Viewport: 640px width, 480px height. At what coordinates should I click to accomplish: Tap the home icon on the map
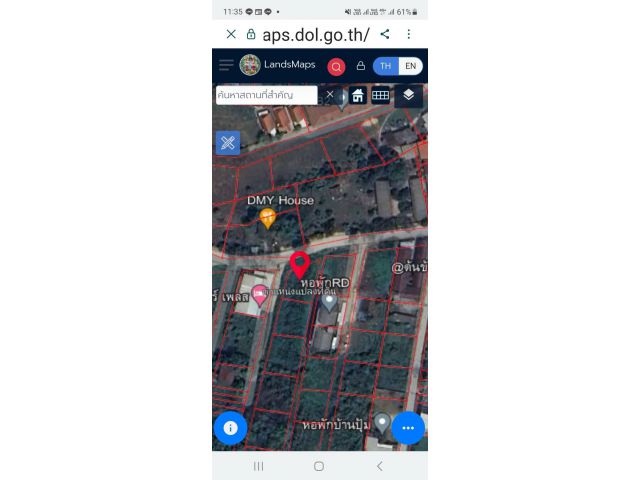click(x=356, y=95)
